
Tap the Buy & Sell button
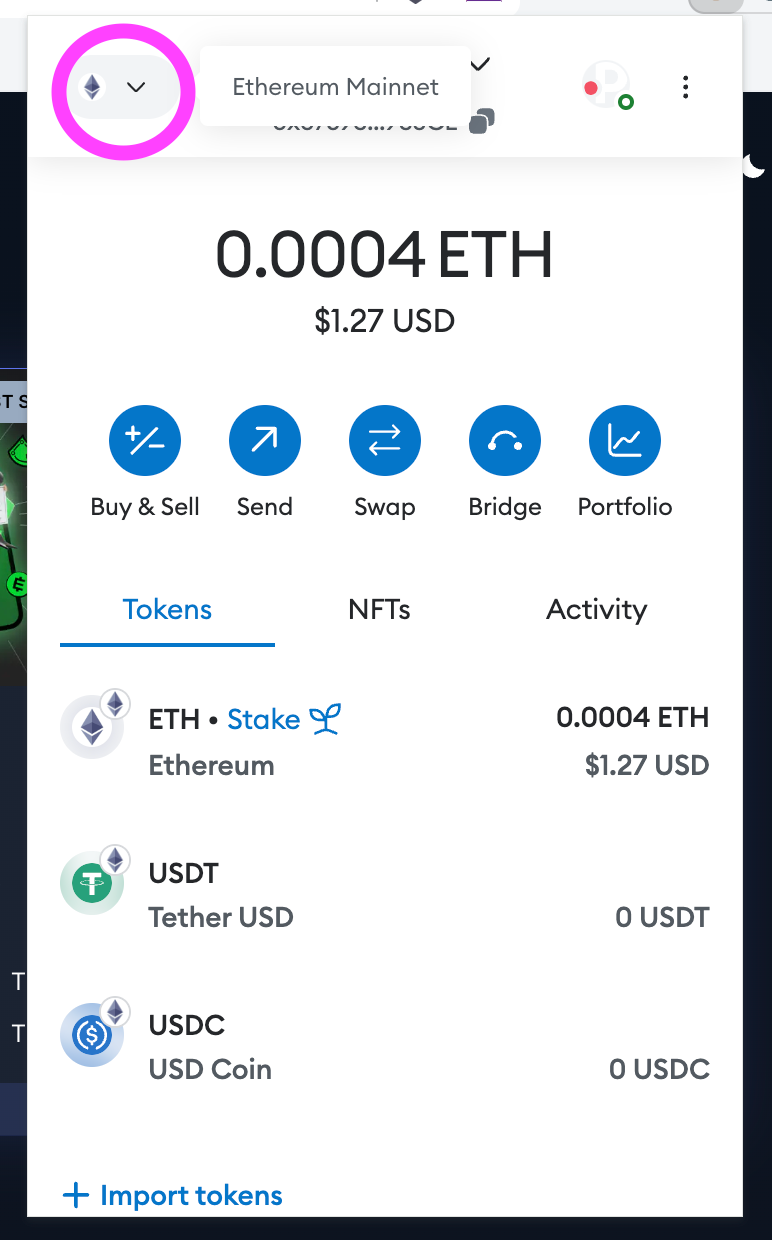[145, 441]
